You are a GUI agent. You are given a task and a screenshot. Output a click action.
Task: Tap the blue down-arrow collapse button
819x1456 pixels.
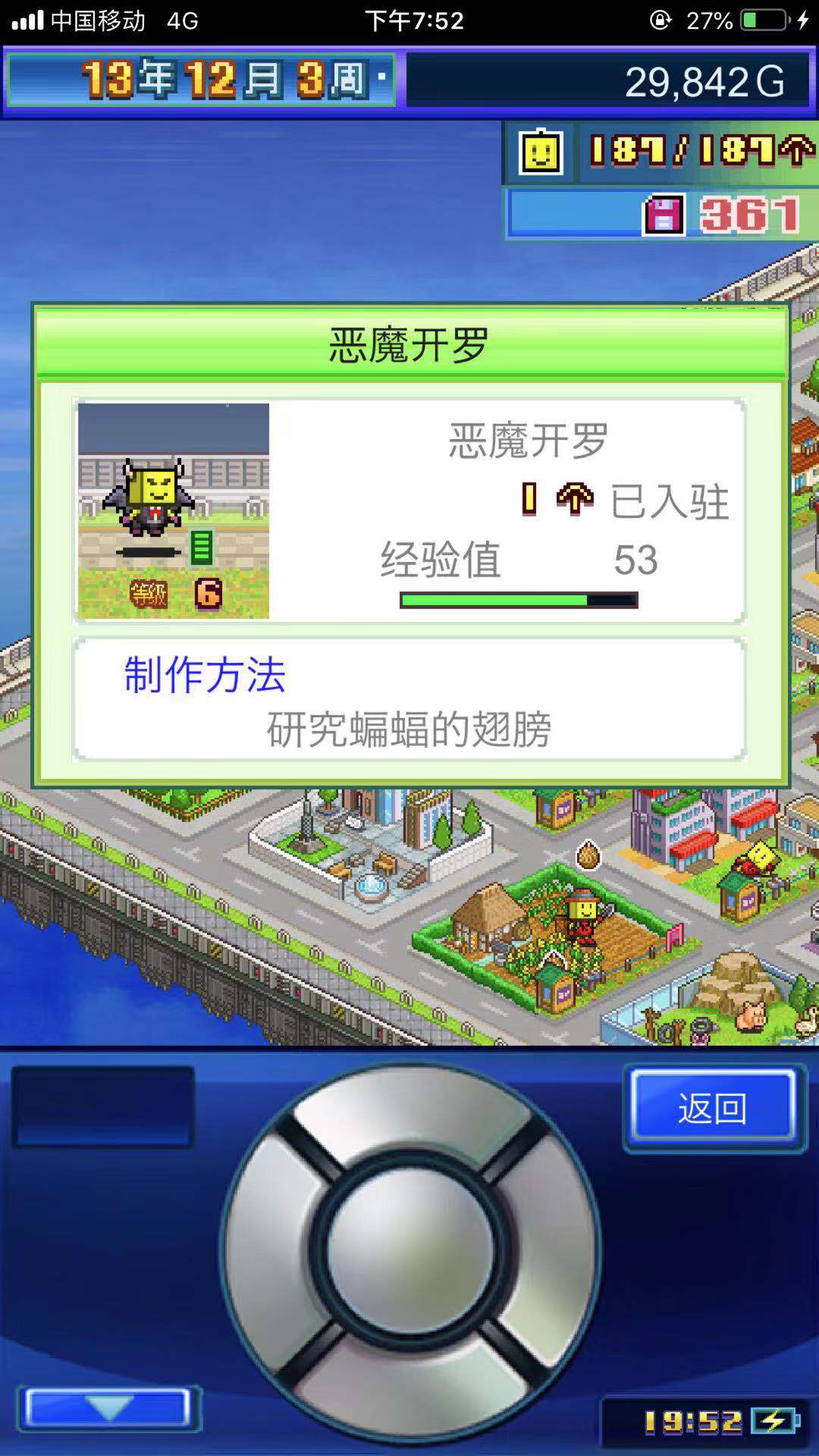point(108,1408)
